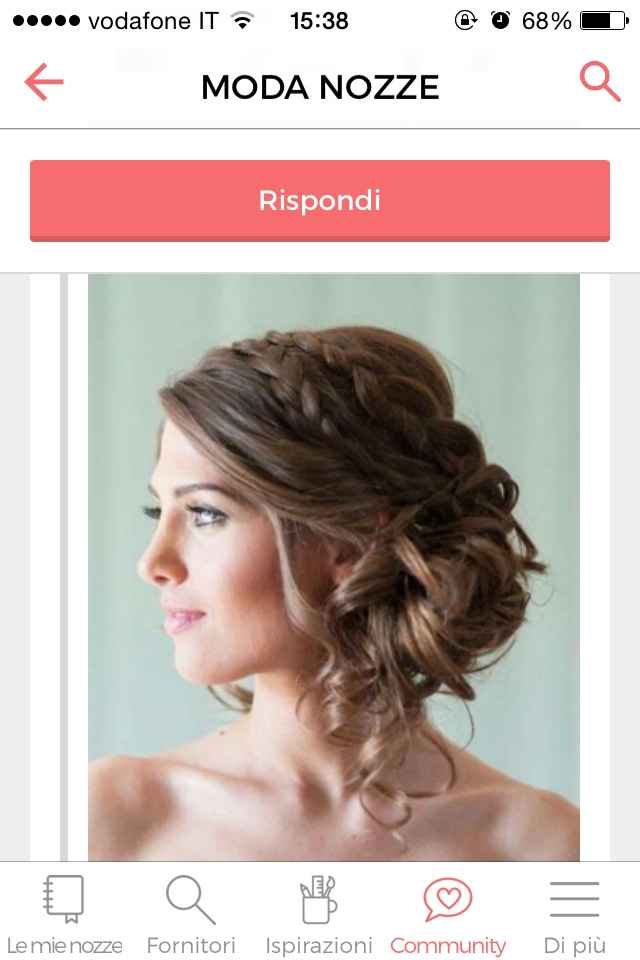
Task: Open the Di più menu tab
Action: (574, 914)
